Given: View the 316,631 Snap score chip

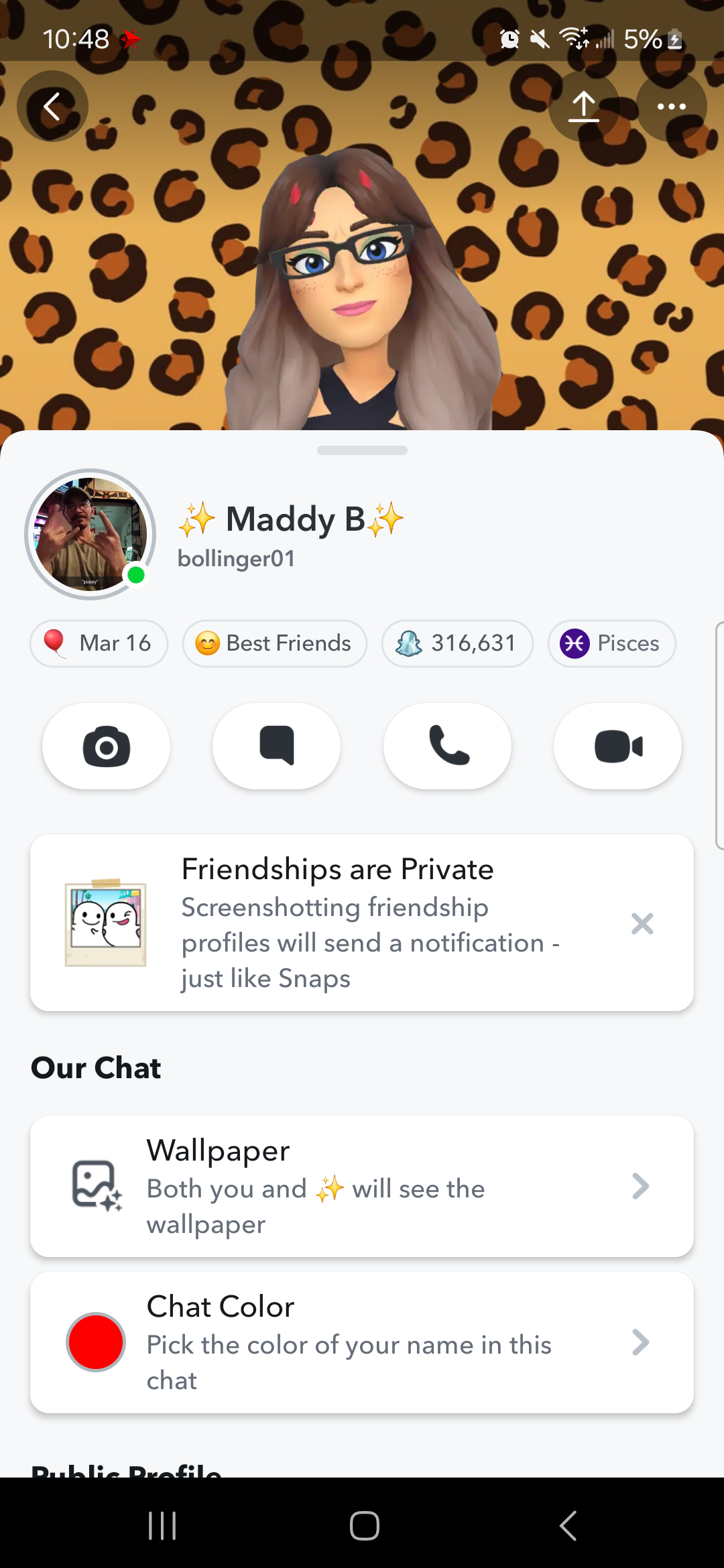Looking at the screenshot, I should coord(457,643).
